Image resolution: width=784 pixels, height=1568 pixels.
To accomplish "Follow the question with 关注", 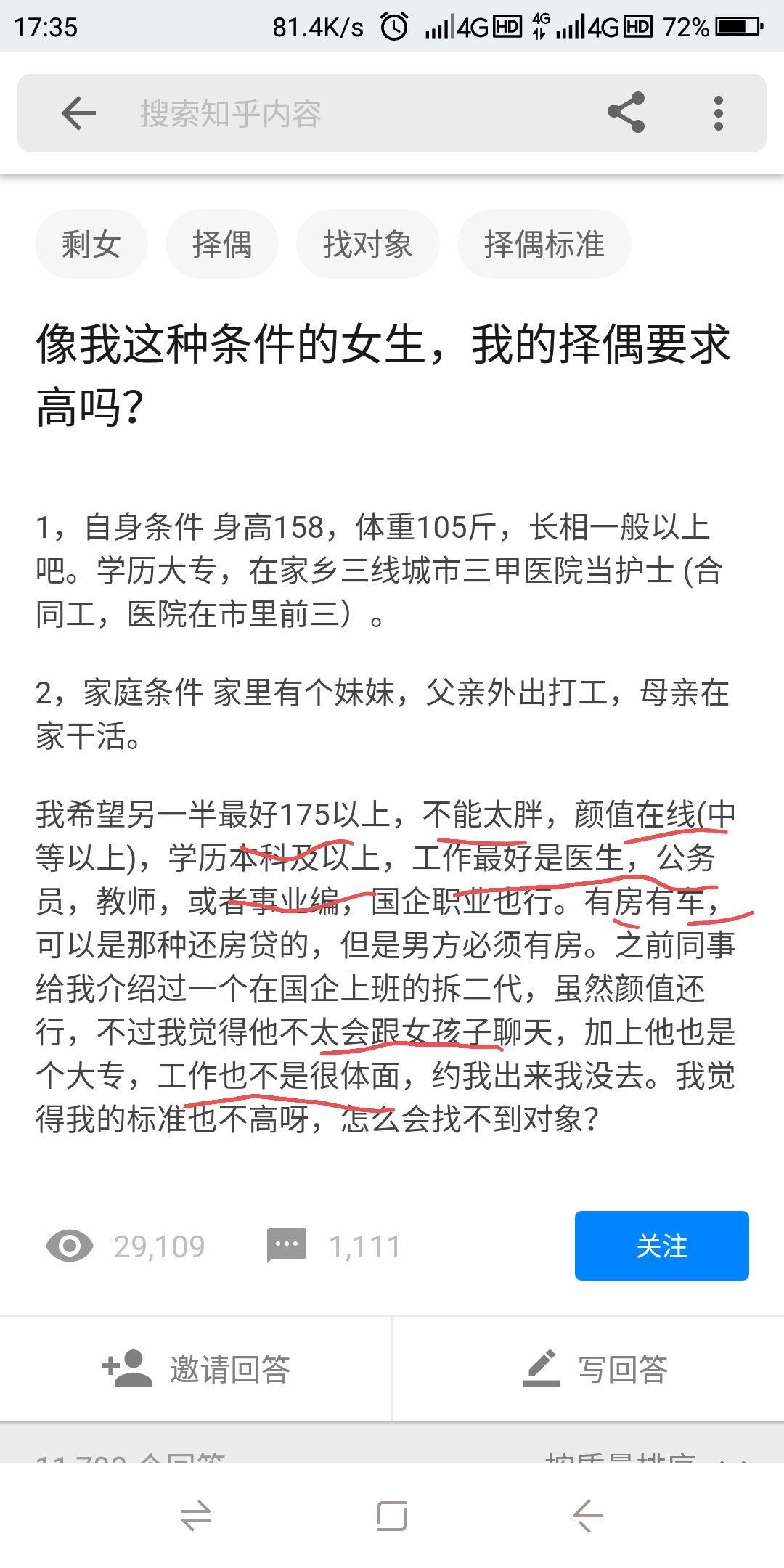I will (662, 1246).
